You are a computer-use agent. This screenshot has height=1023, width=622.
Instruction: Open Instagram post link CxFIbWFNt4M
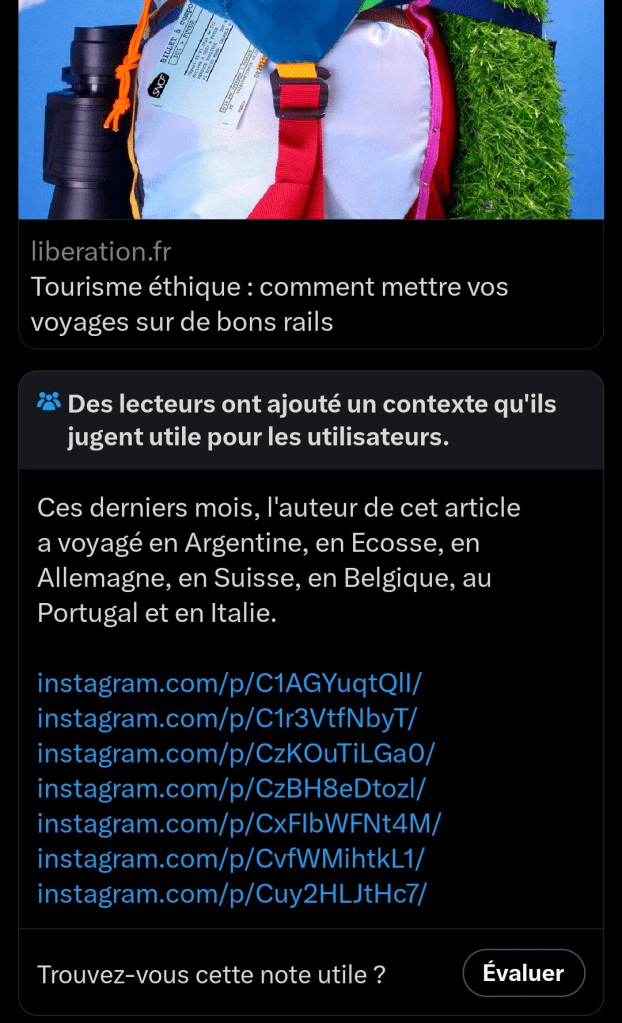click(239, 823)
